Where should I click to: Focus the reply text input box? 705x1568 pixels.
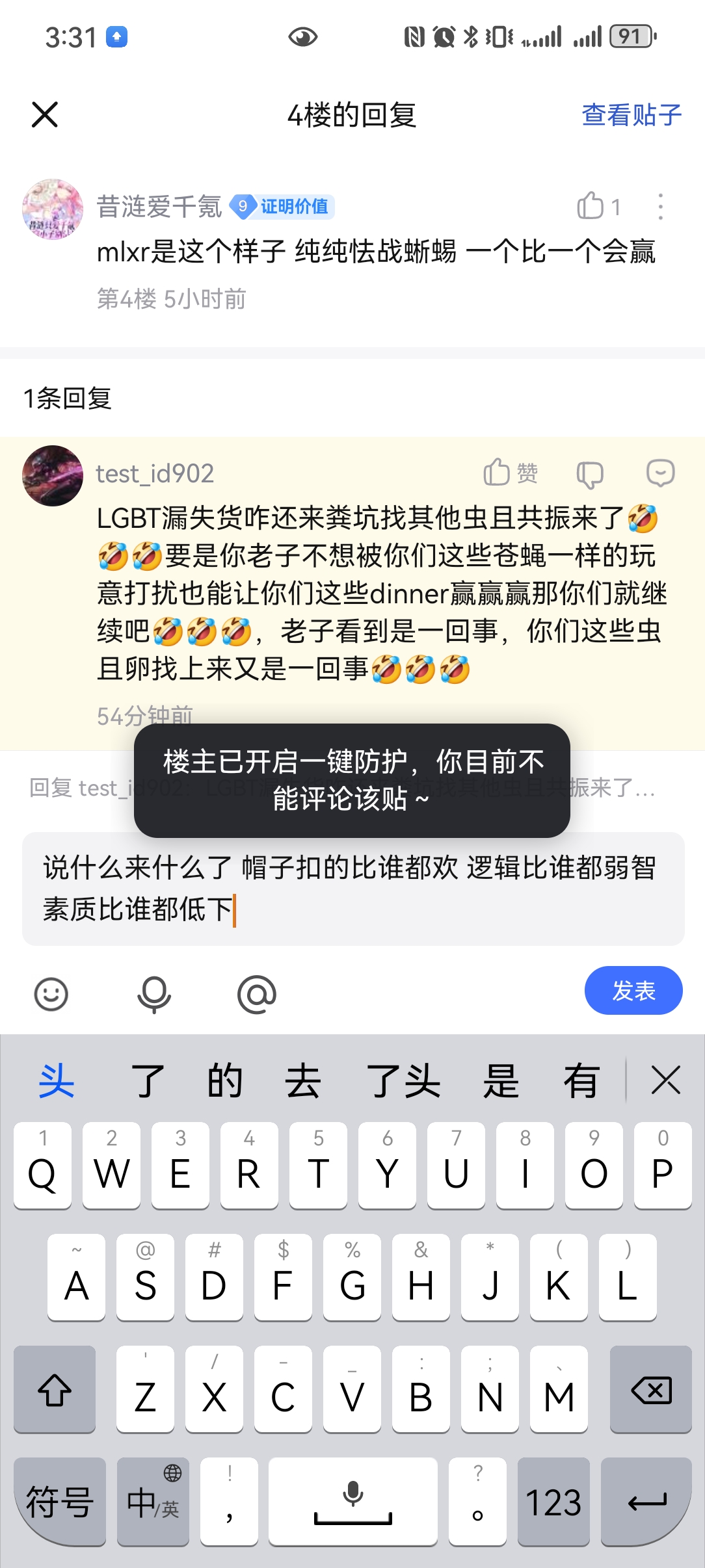coord(352,888)
